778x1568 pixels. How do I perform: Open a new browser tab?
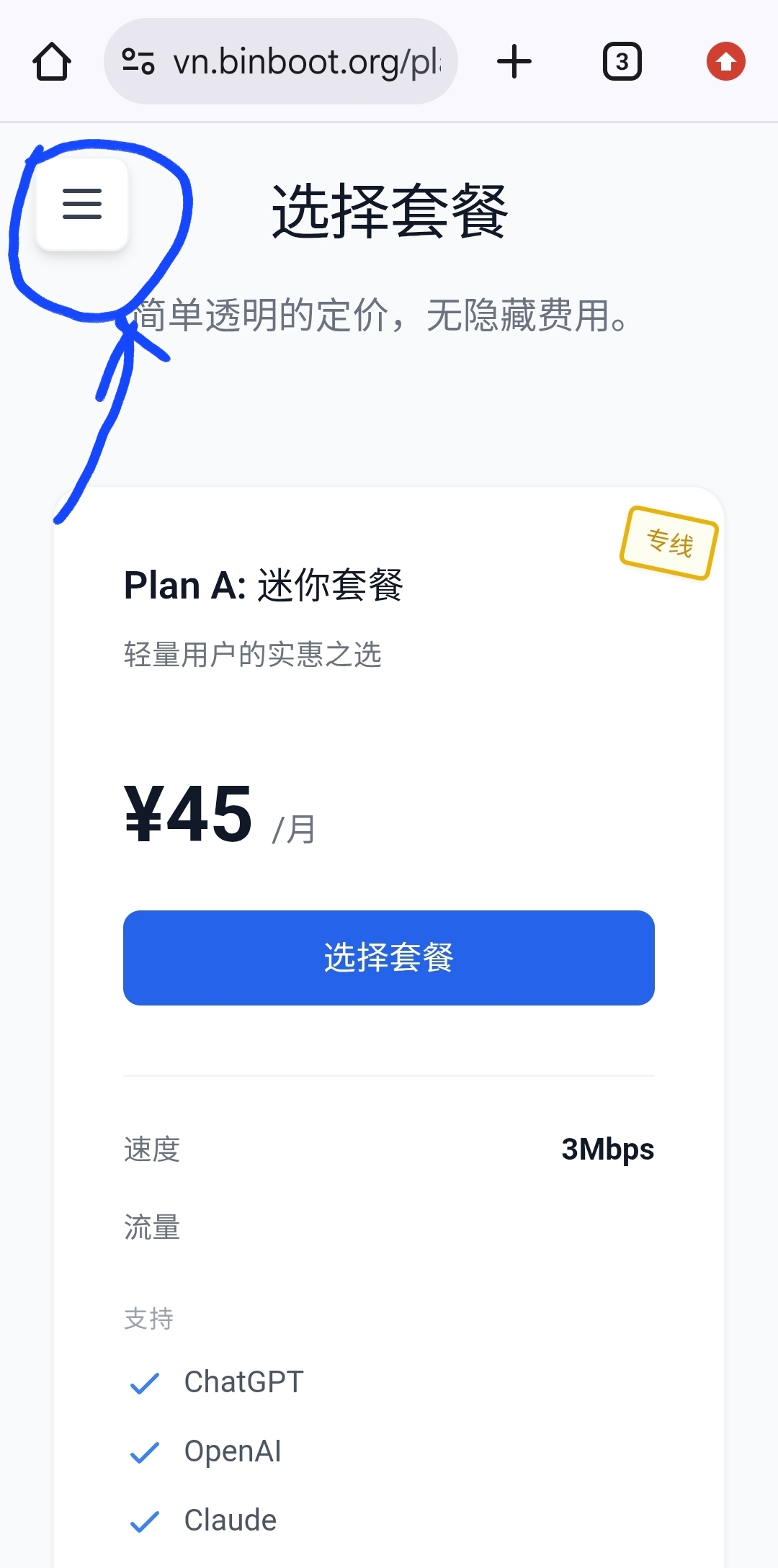coord(514,62)
